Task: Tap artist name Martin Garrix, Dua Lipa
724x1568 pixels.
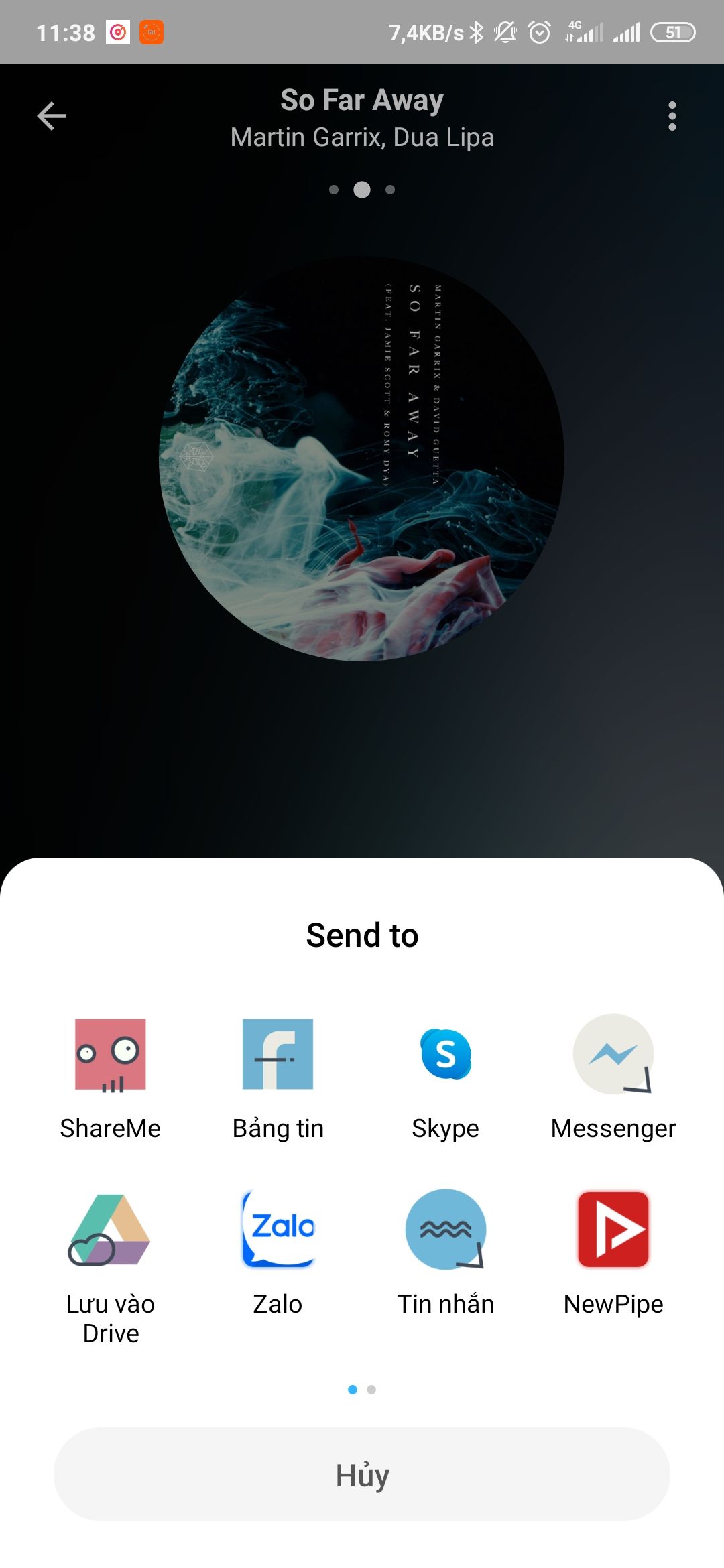Action: coord(362,137)
